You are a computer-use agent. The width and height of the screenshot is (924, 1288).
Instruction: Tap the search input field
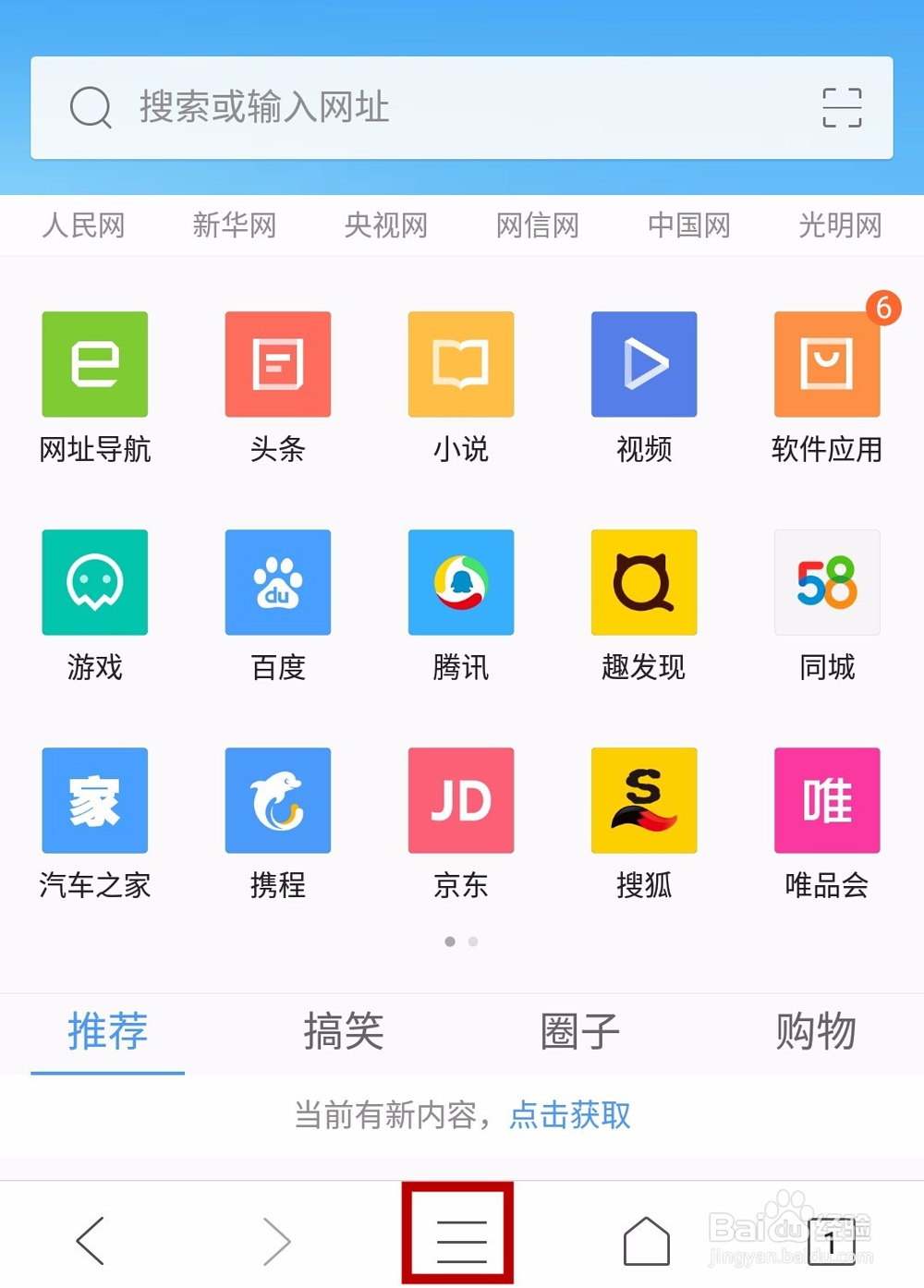370,107
